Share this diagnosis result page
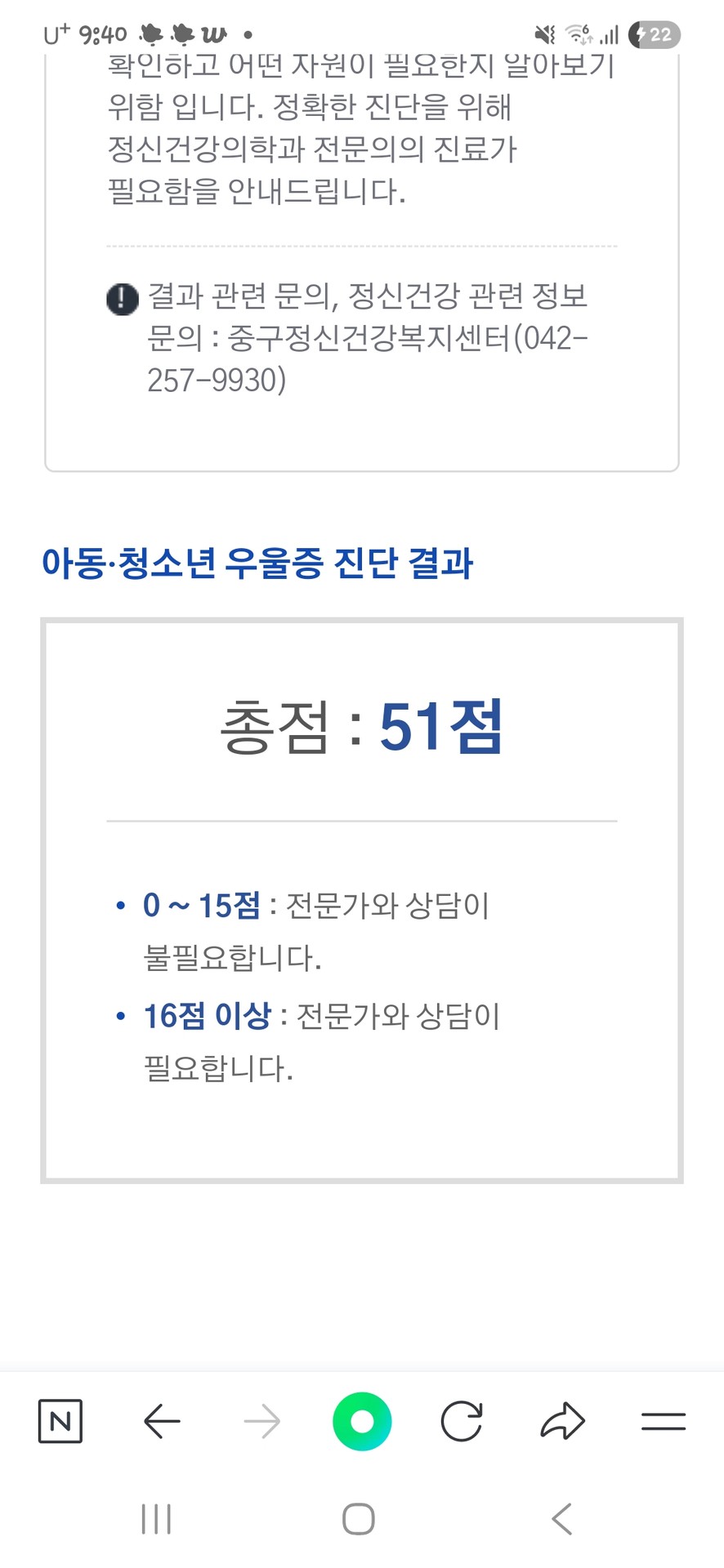Image resolution: width=724 pixels, height=1568 pixels. point(563,1421)
